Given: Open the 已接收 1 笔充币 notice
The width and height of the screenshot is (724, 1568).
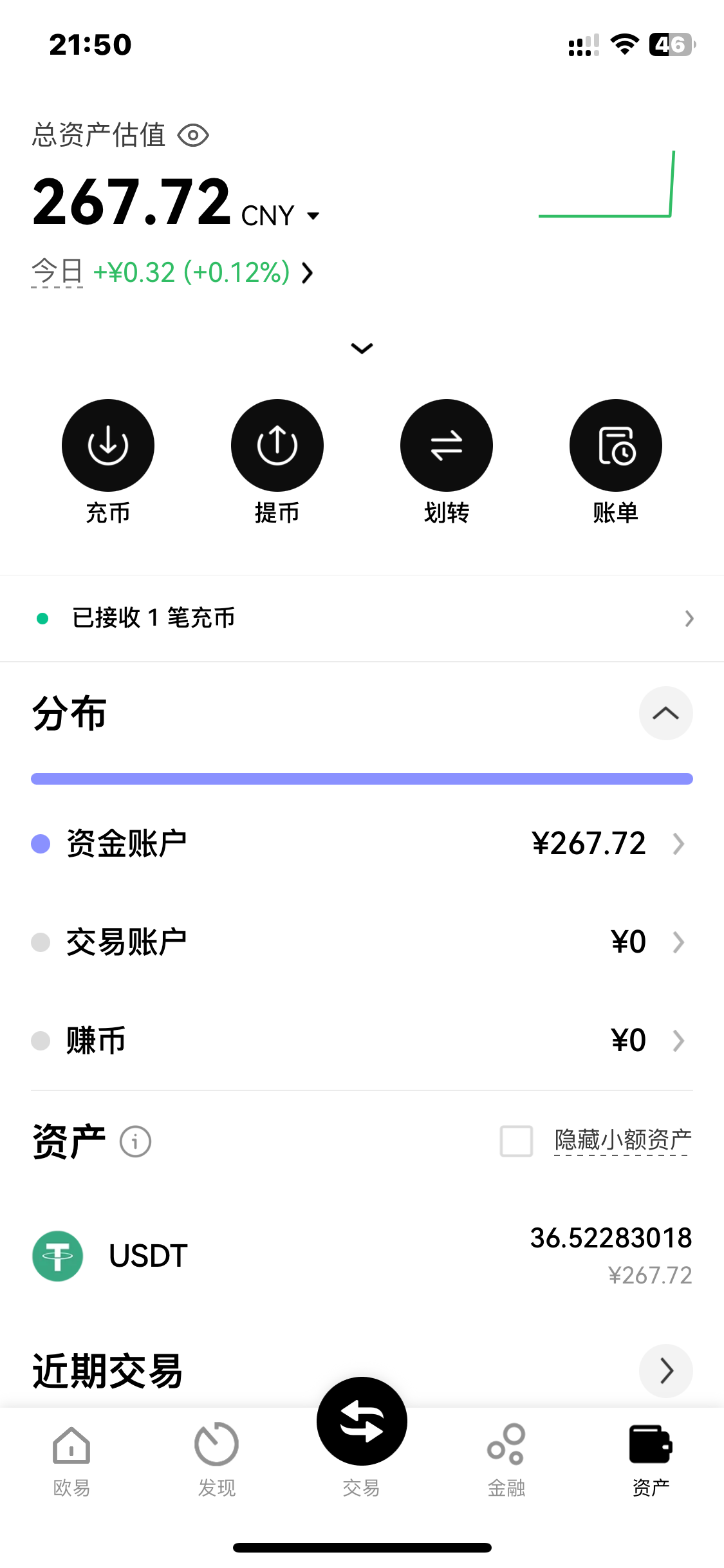Looking at the screenshot, I should click(x=362, y=618).
